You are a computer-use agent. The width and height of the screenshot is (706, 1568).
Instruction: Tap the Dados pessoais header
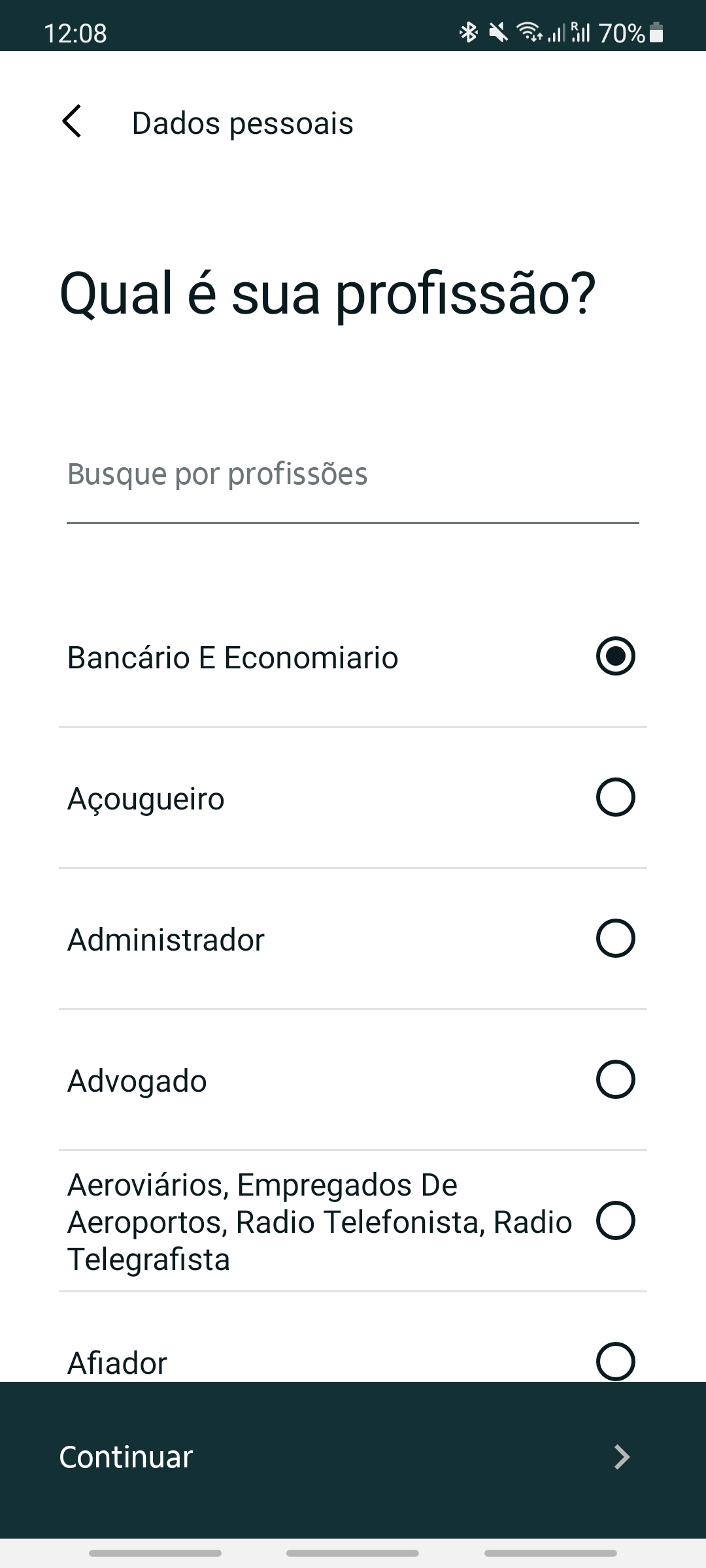[x=242, y=123]
